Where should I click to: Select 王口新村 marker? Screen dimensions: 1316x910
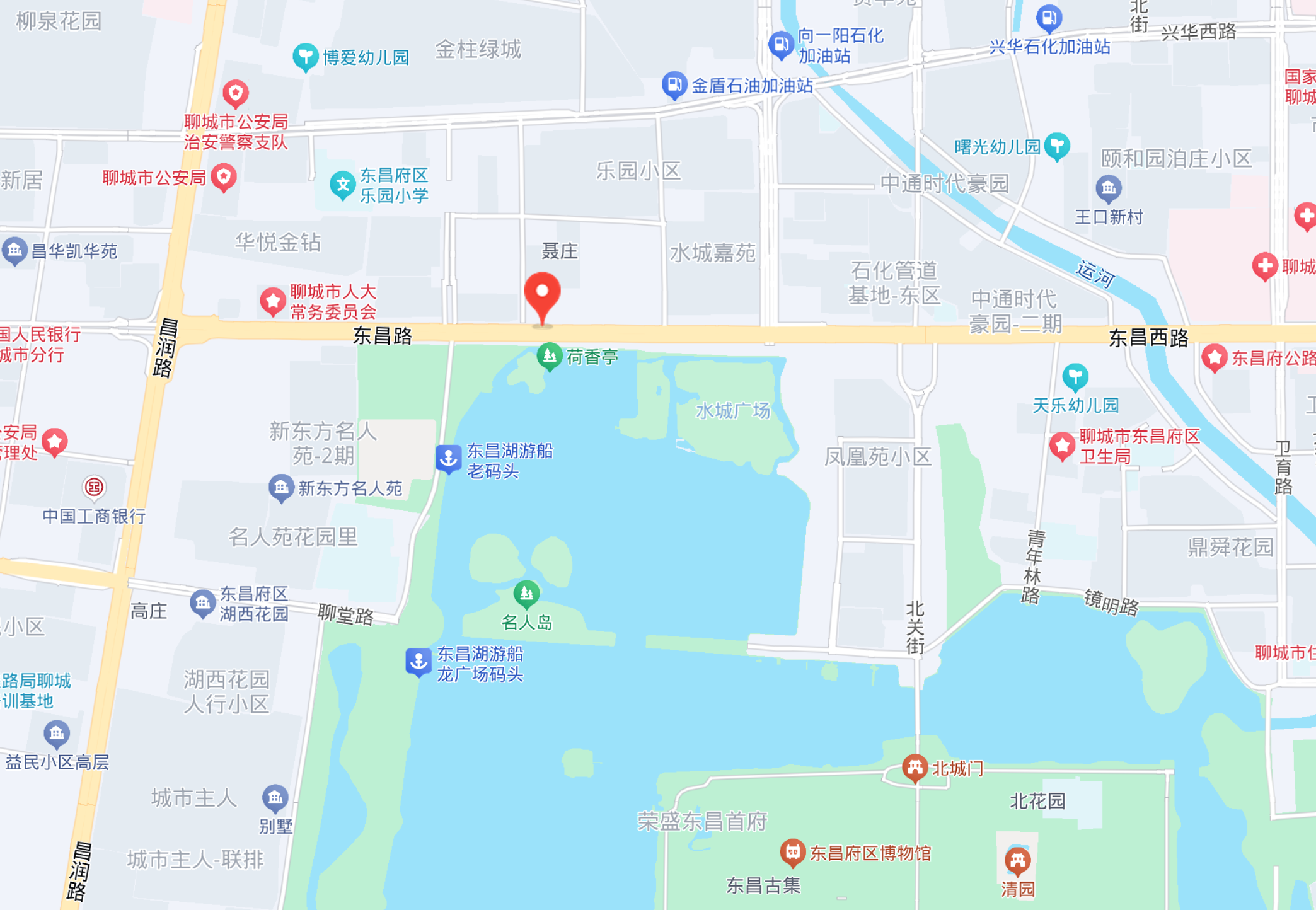[1108, 188]
